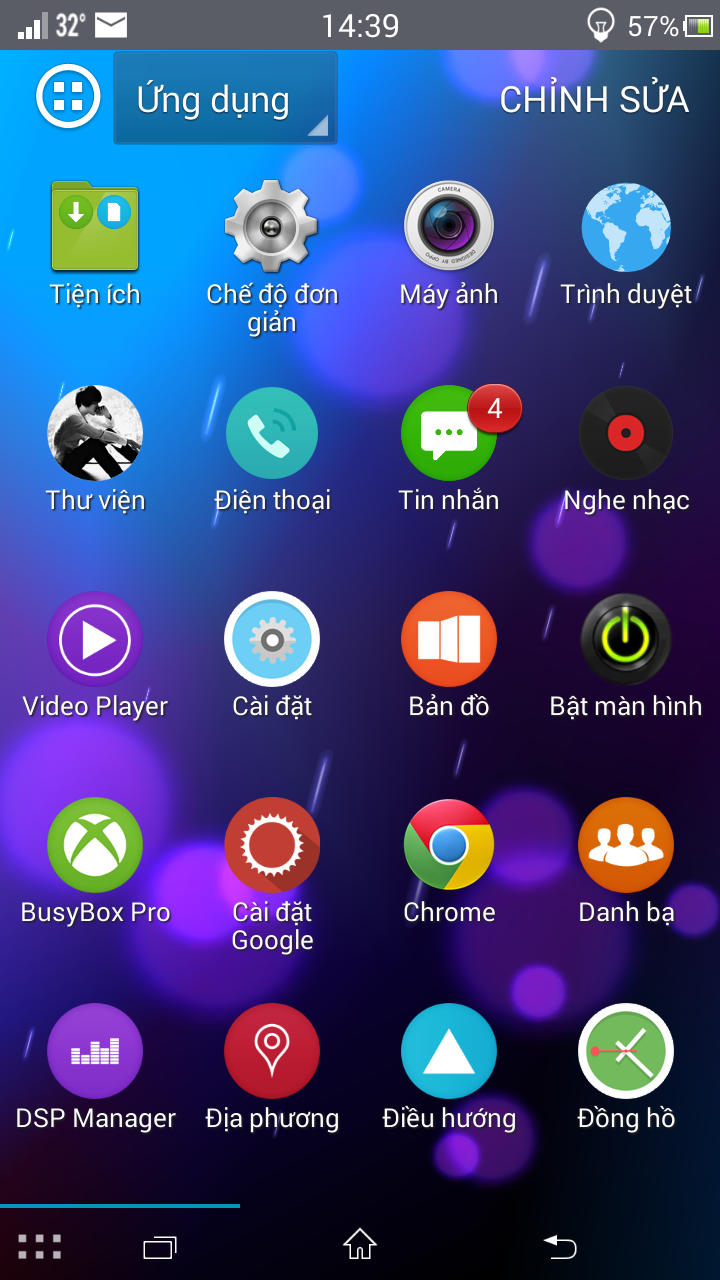Tap Điều hướng navigation app
Viewport: 720px width, 1280px height.
click(x=449, y=1051)
